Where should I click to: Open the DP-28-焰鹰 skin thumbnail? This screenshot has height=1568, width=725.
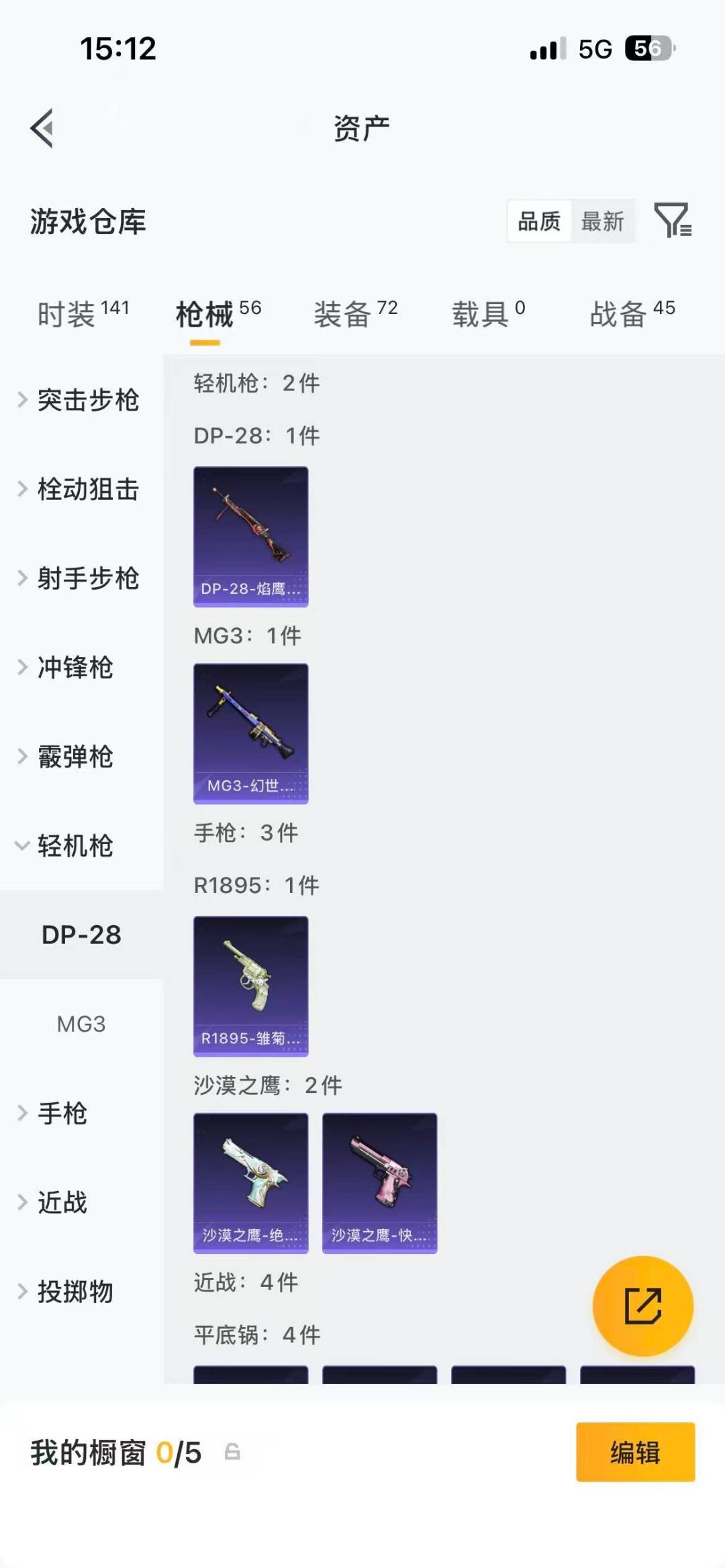point(250,537)
